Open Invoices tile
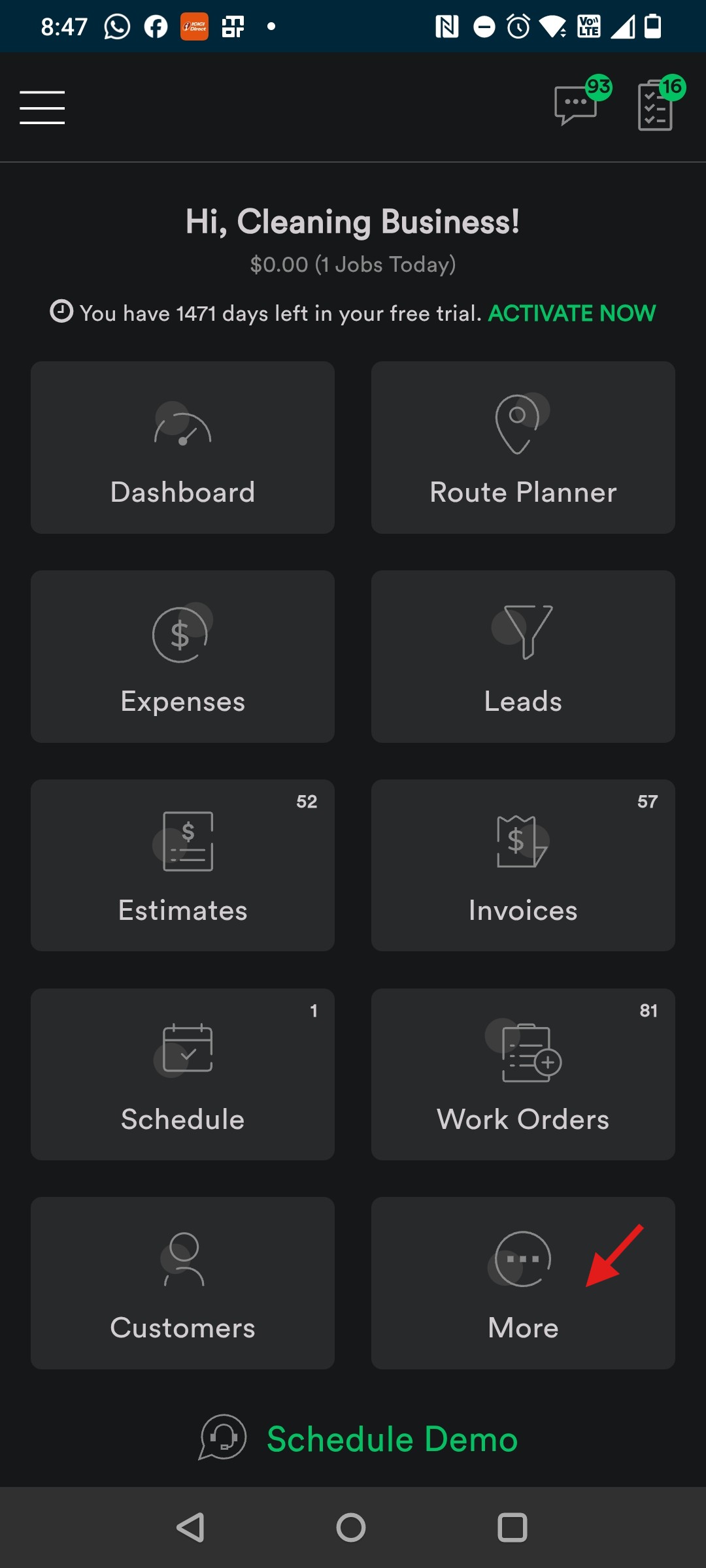706x1568 pixels. (x=523, y=866)
